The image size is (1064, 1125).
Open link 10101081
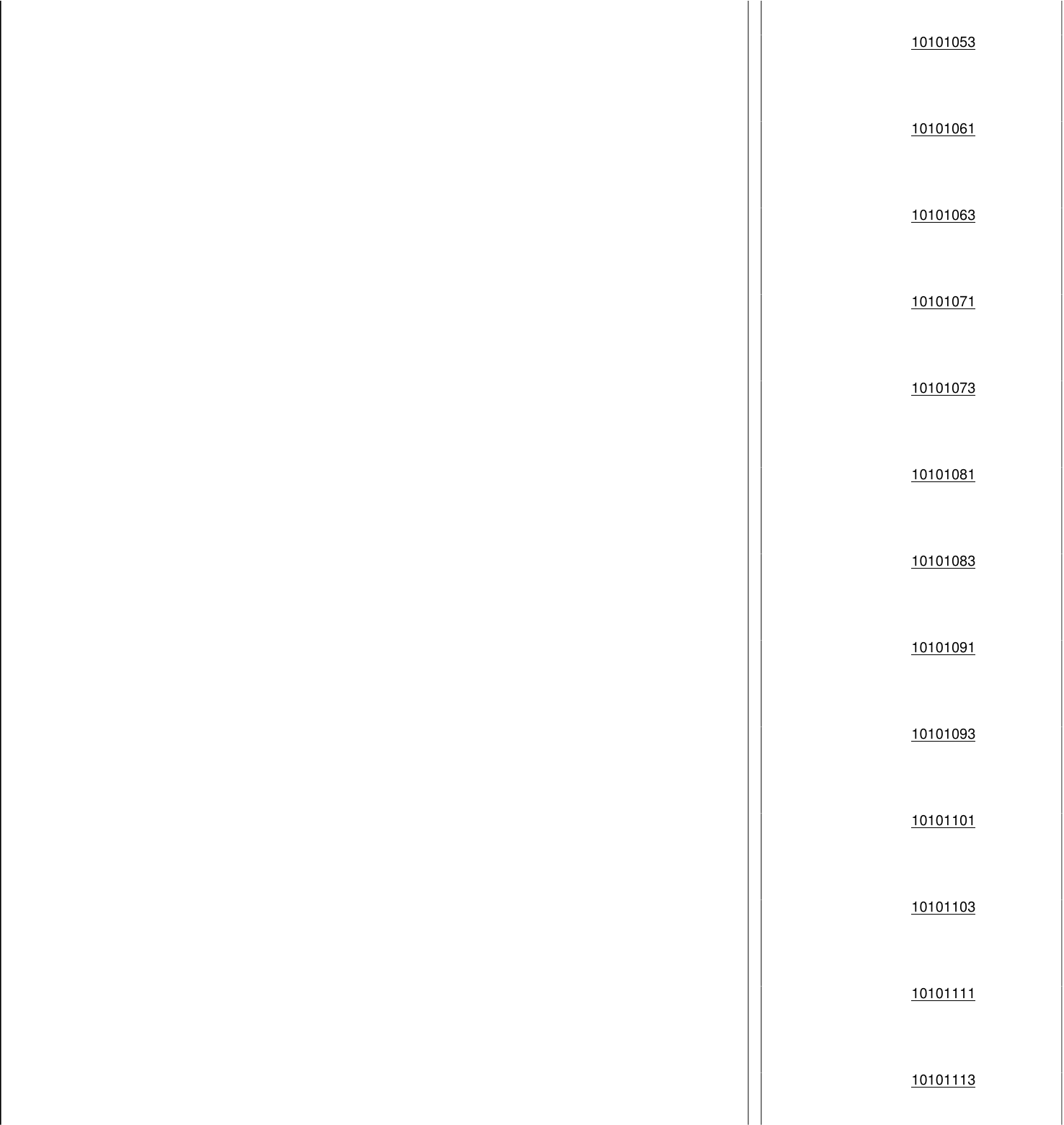click(x=942, y=475)
